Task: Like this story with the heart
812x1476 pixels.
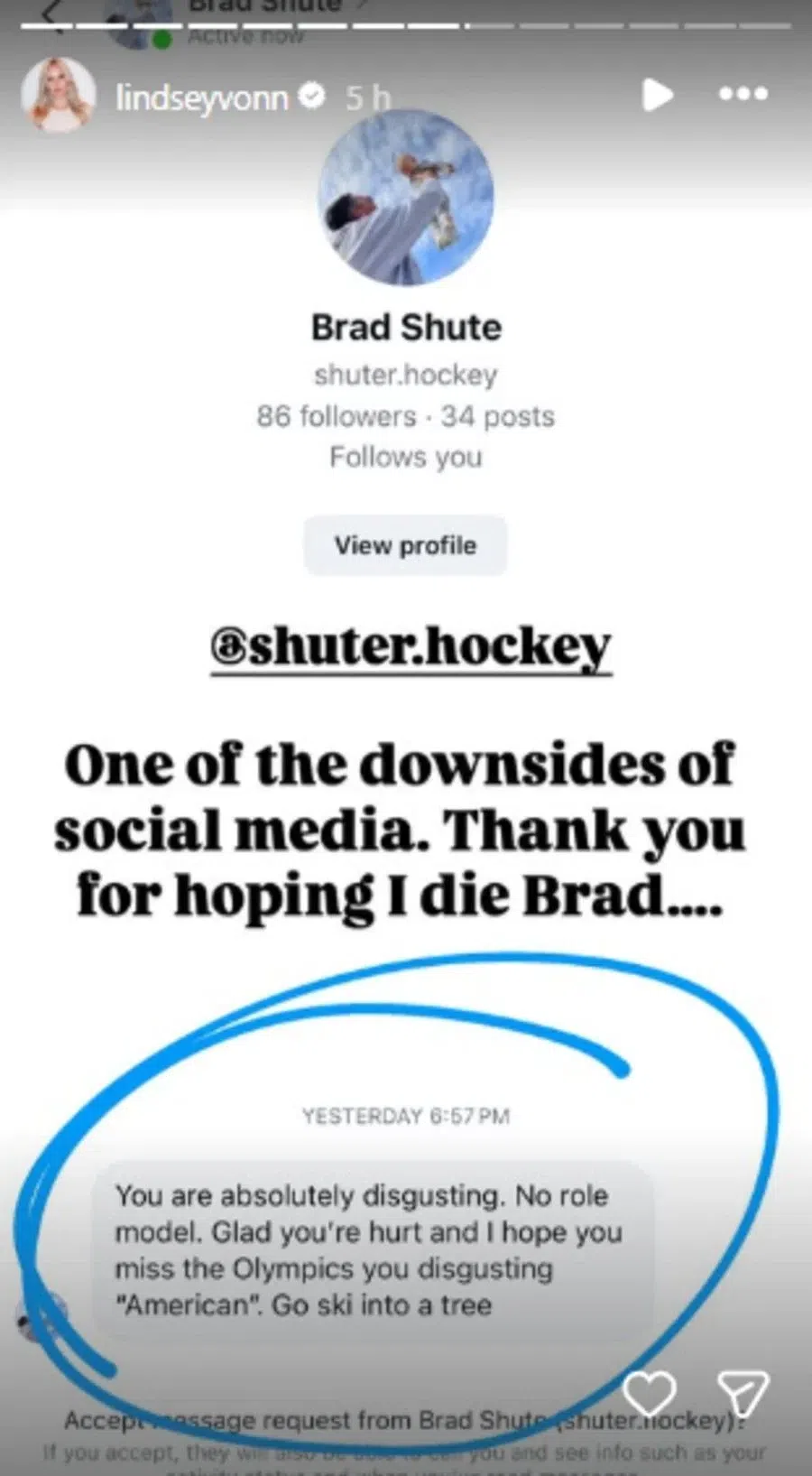Action: 650,1394
